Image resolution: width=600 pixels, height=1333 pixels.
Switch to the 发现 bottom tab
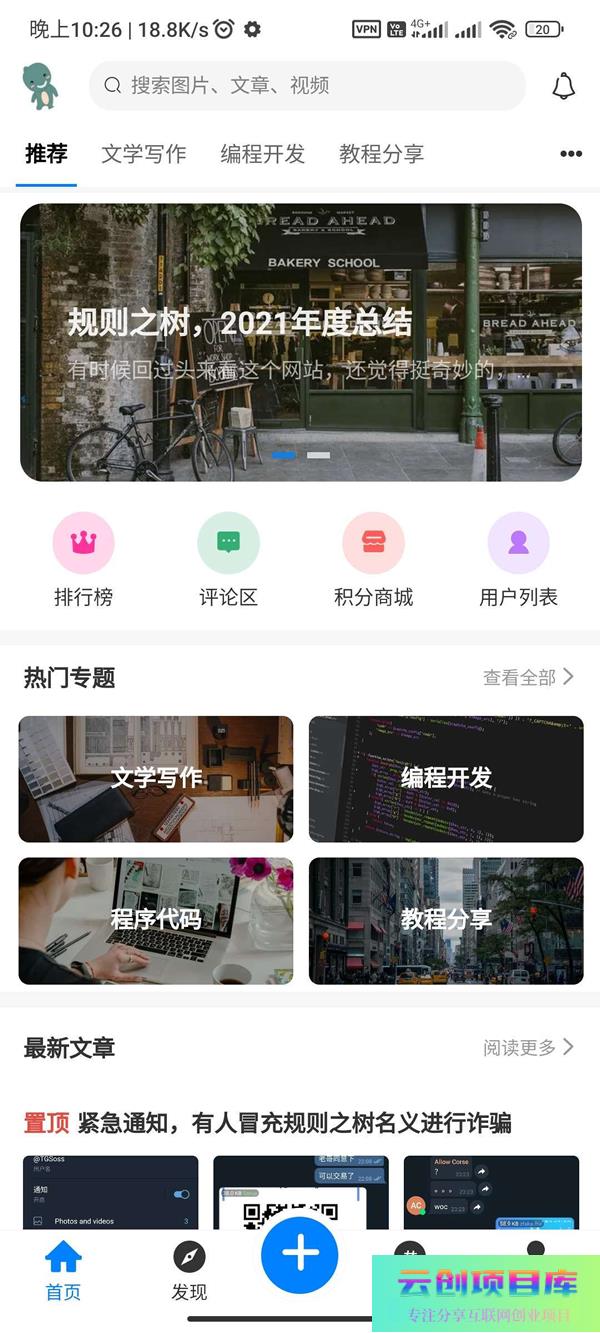click(189, 1270)
